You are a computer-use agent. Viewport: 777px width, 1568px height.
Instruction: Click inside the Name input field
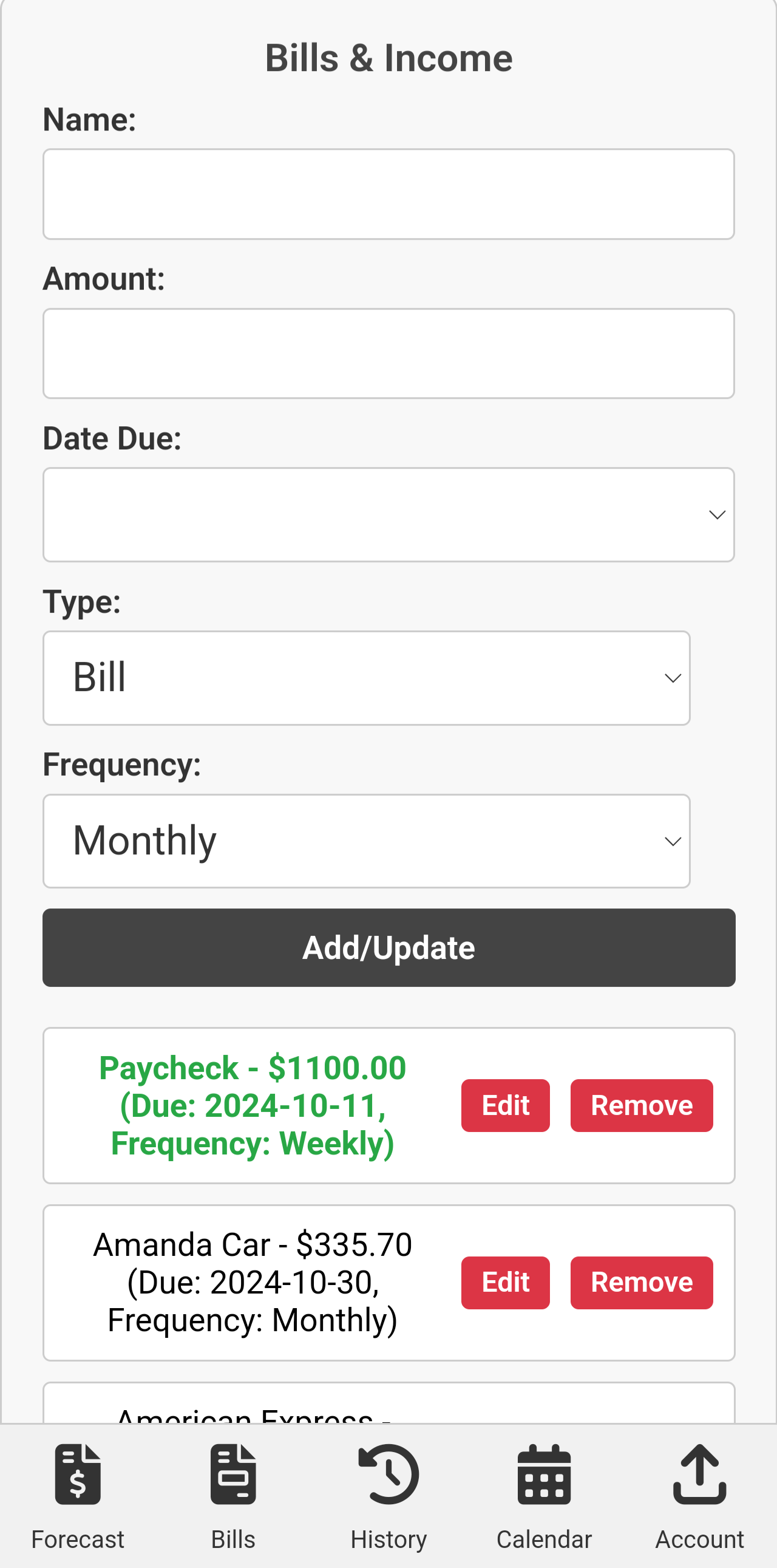(x=389, y=194)
